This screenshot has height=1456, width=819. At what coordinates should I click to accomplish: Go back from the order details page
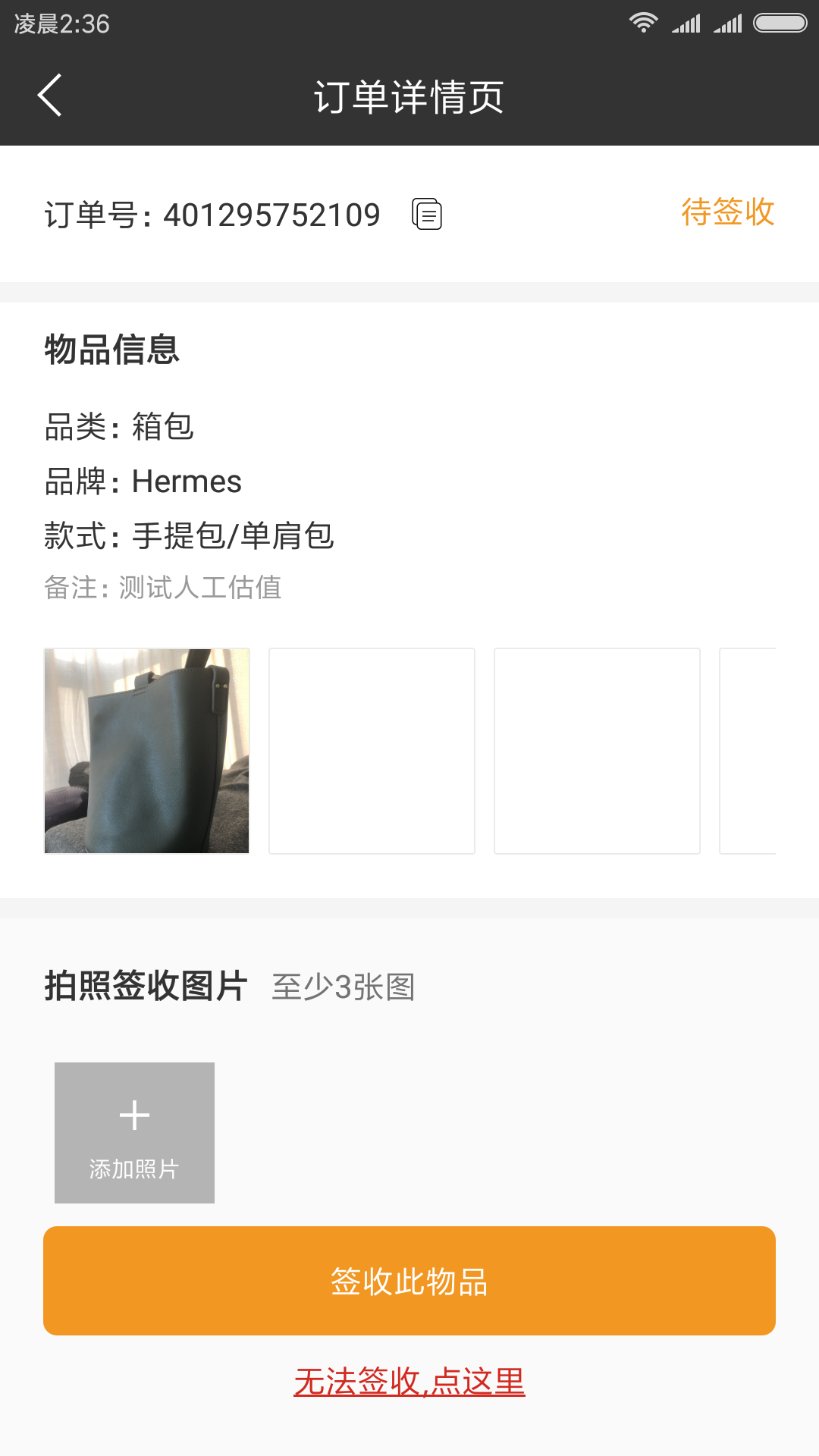click(50, 96)
